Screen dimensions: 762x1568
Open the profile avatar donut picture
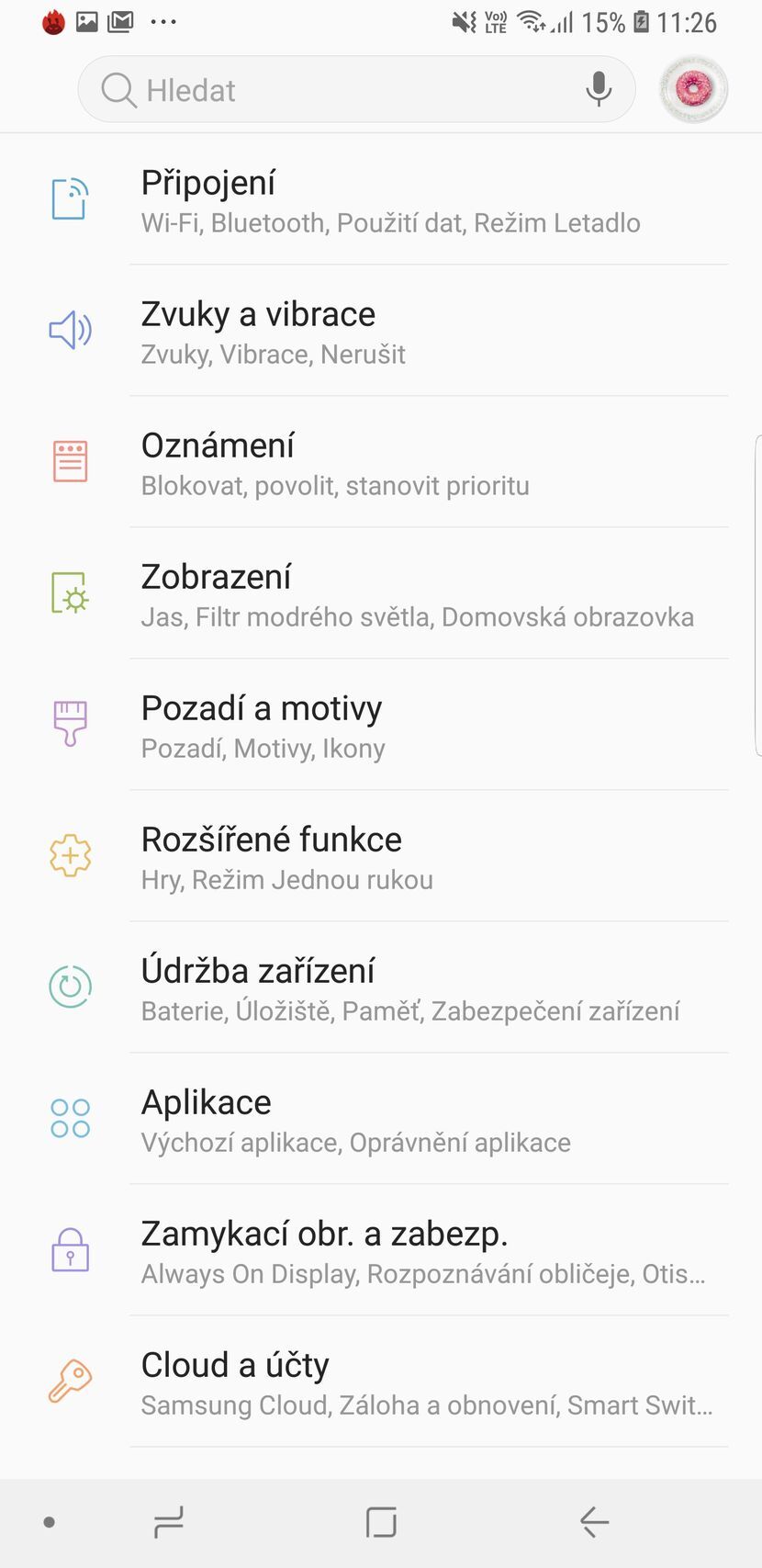pyautogui.click(x=693, y=89)
